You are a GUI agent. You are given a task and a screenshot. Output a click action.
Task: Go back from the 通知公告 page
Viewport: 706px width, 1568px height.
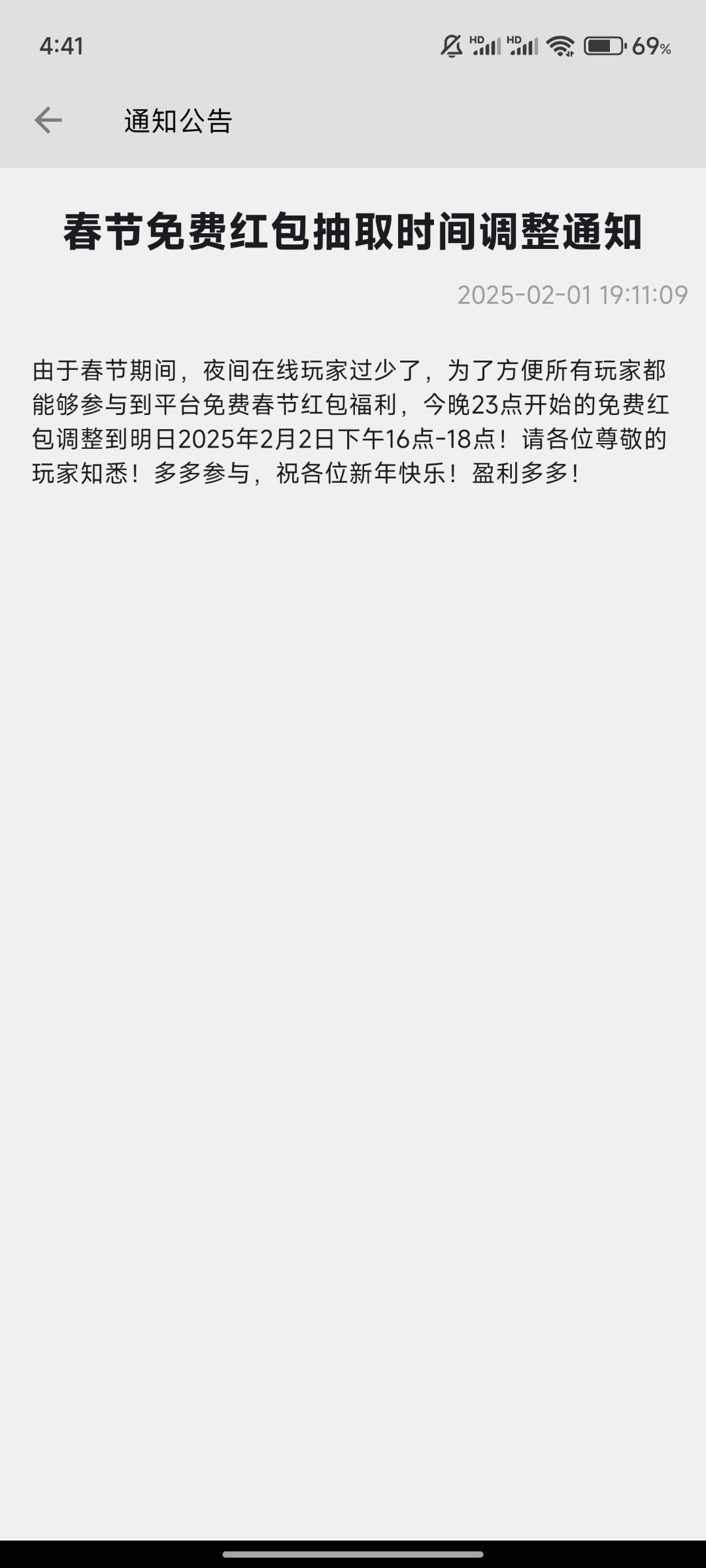48,120
